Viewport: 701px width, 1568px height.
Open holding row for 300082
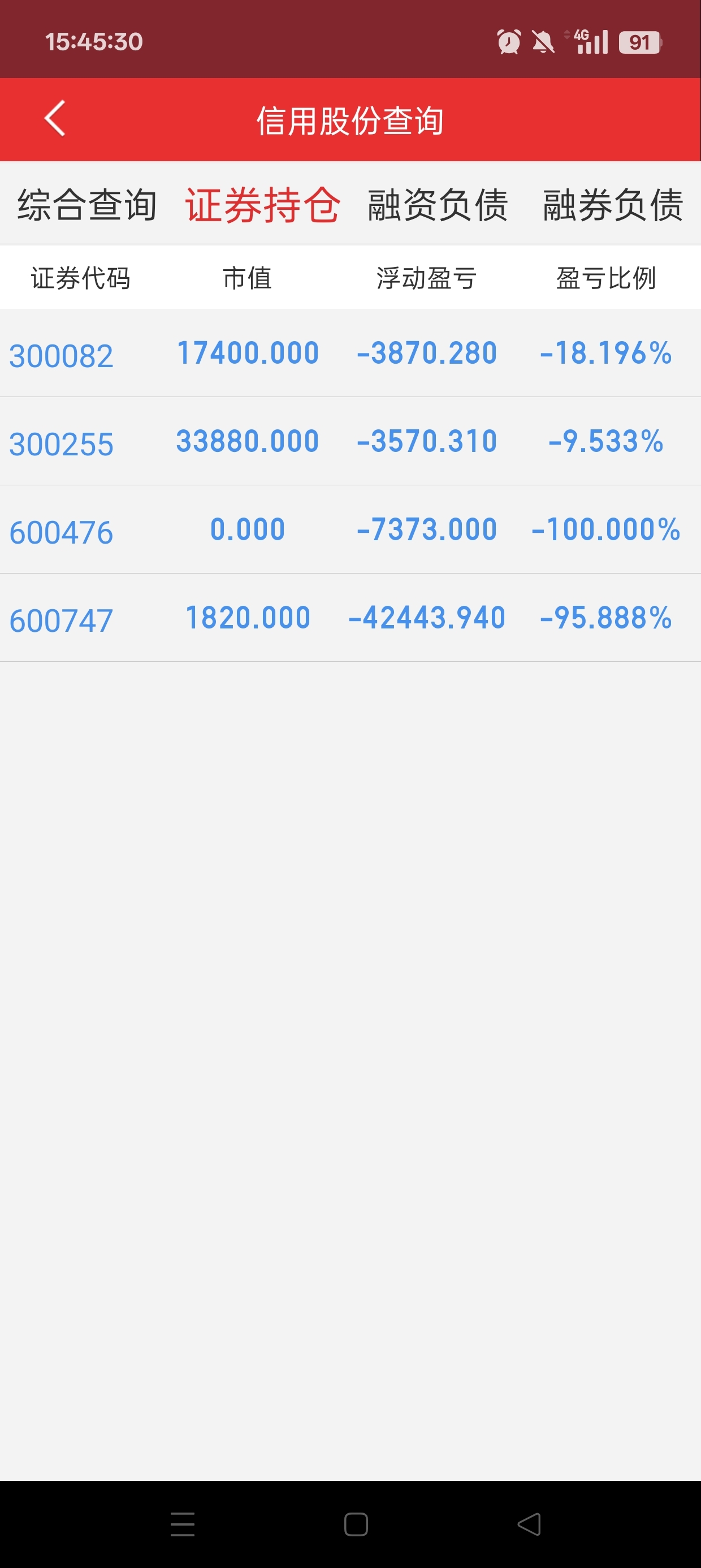350,353
